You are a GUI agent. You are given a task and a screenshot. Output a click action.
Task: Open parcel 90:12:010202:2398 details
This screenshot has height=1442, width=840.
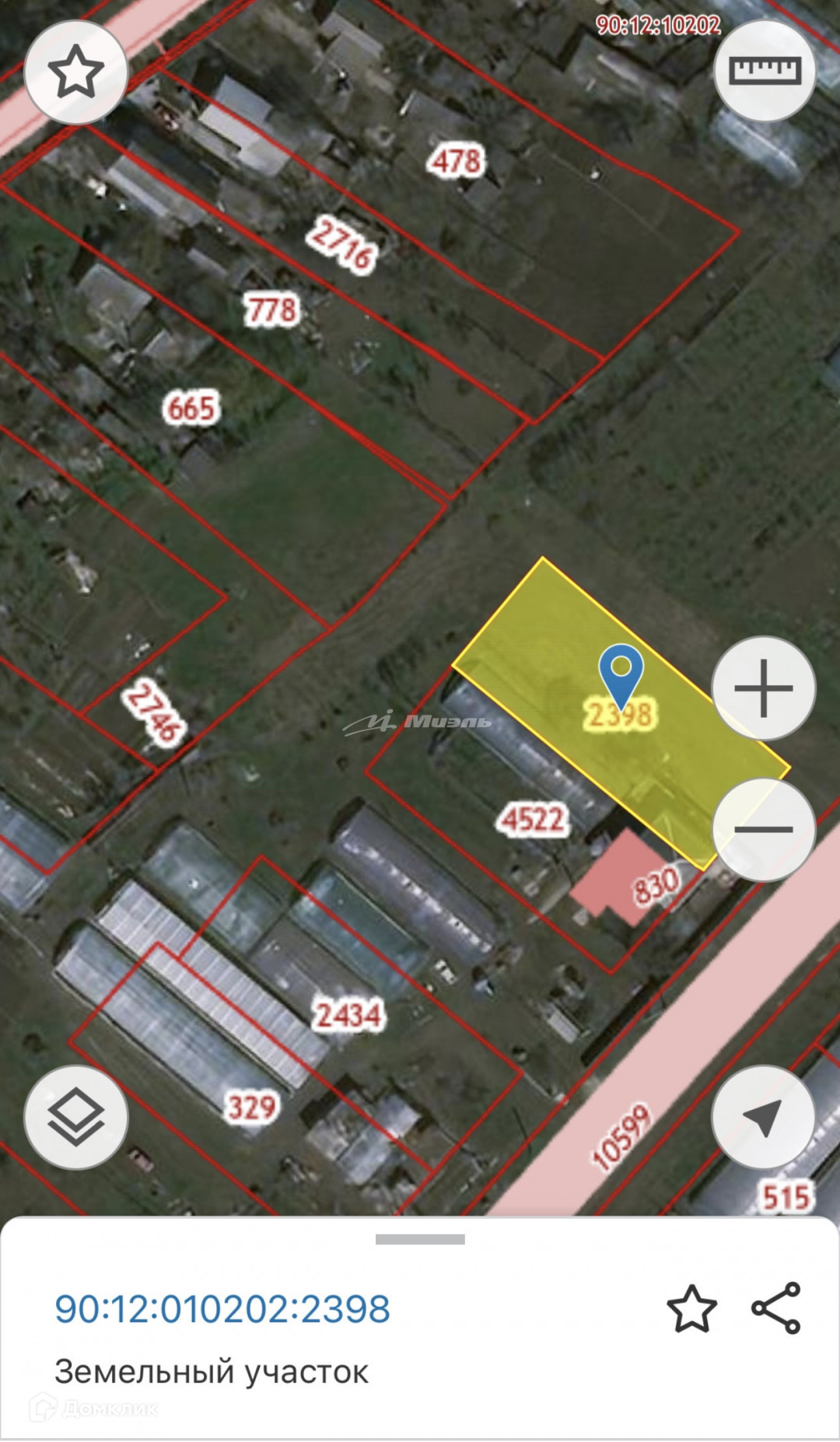point(222,1309)
